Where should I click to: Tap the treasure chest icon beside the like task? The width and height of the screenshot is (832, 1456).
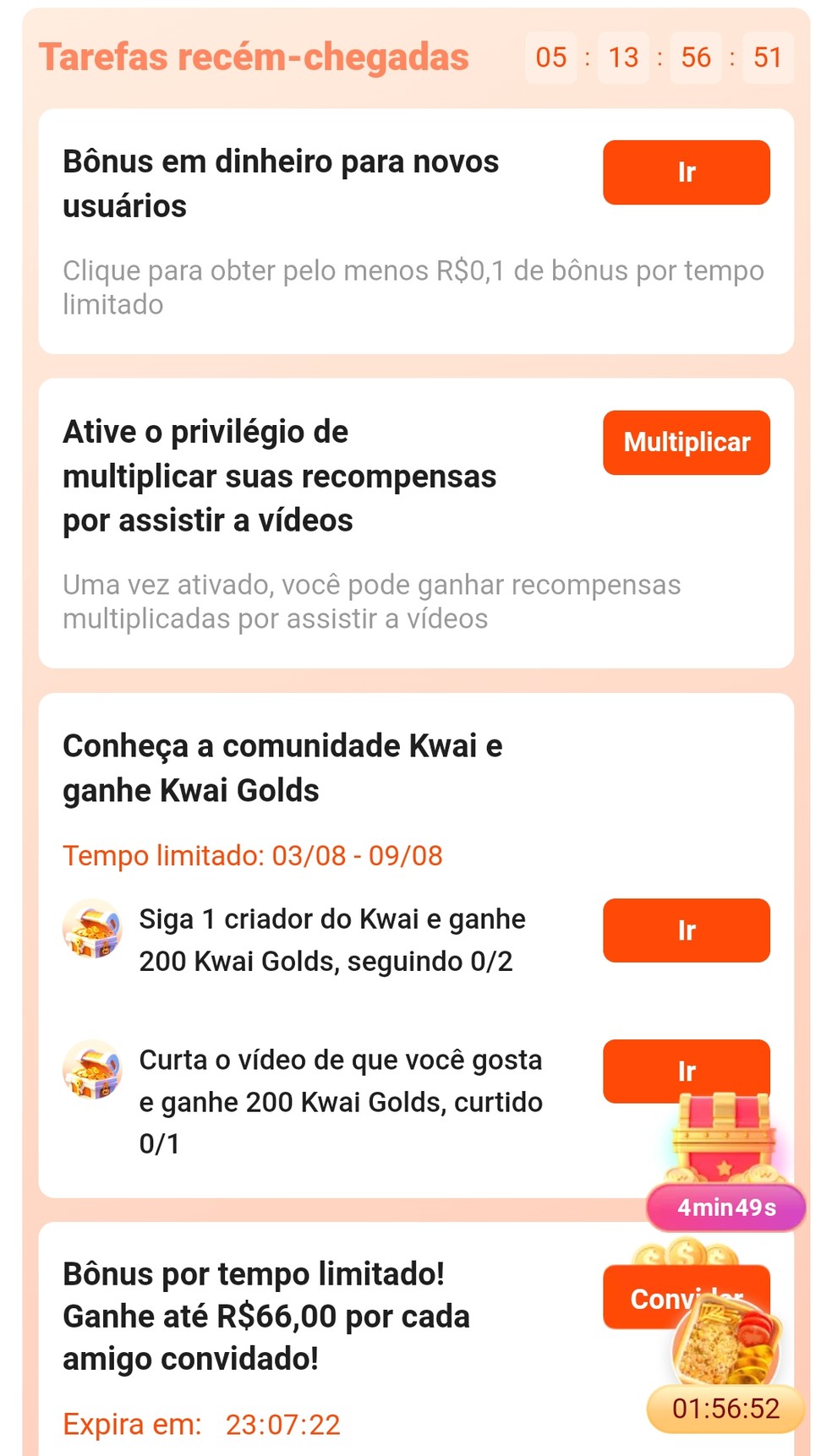point(93,1071)
